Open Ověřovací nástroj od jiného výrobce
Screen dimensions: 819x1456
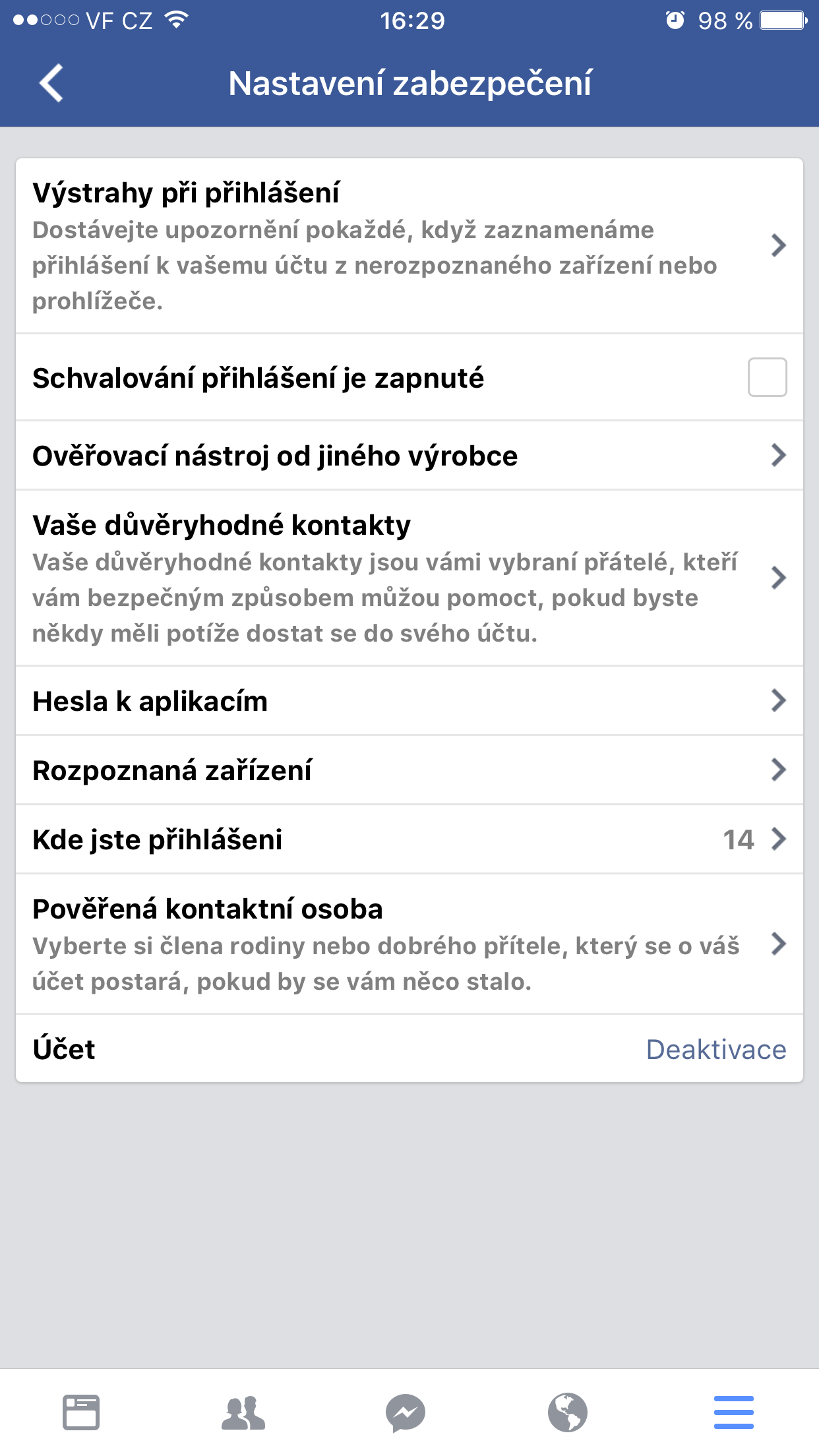409,455
